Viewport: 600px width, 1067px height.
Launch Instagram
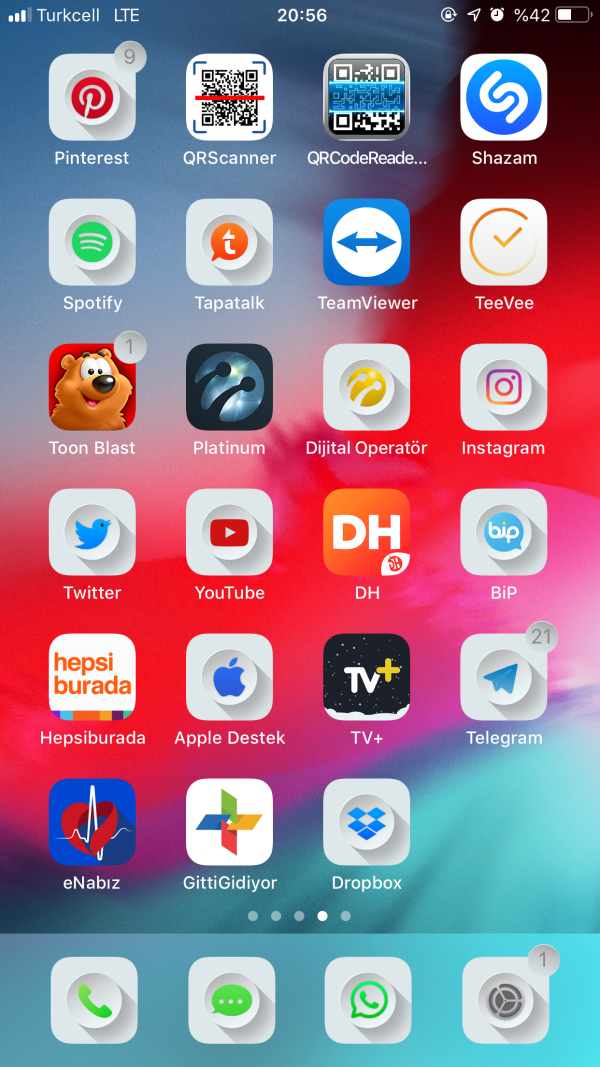point(503,388)
